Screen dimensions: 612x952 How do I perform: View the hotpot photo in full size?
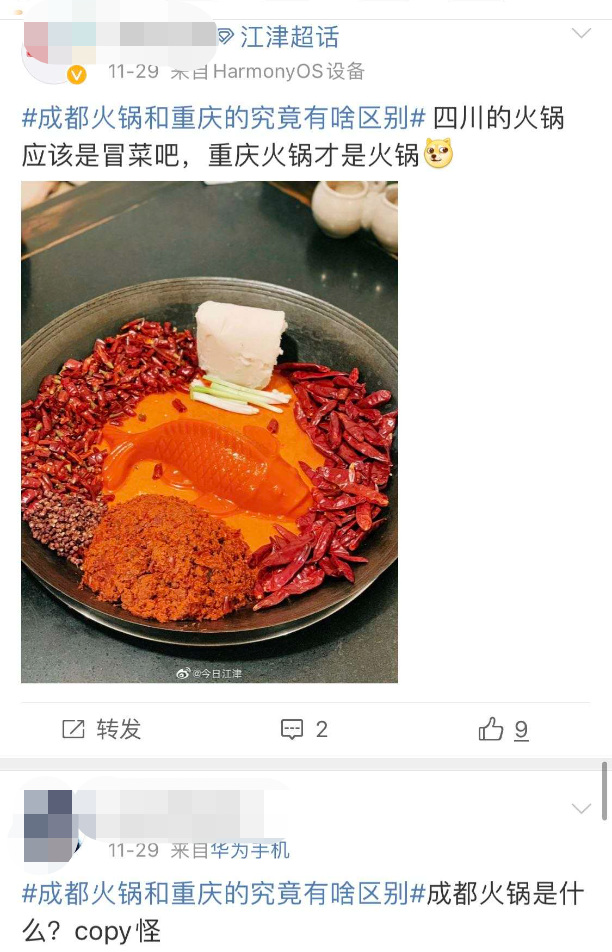(x=209, y=431)
